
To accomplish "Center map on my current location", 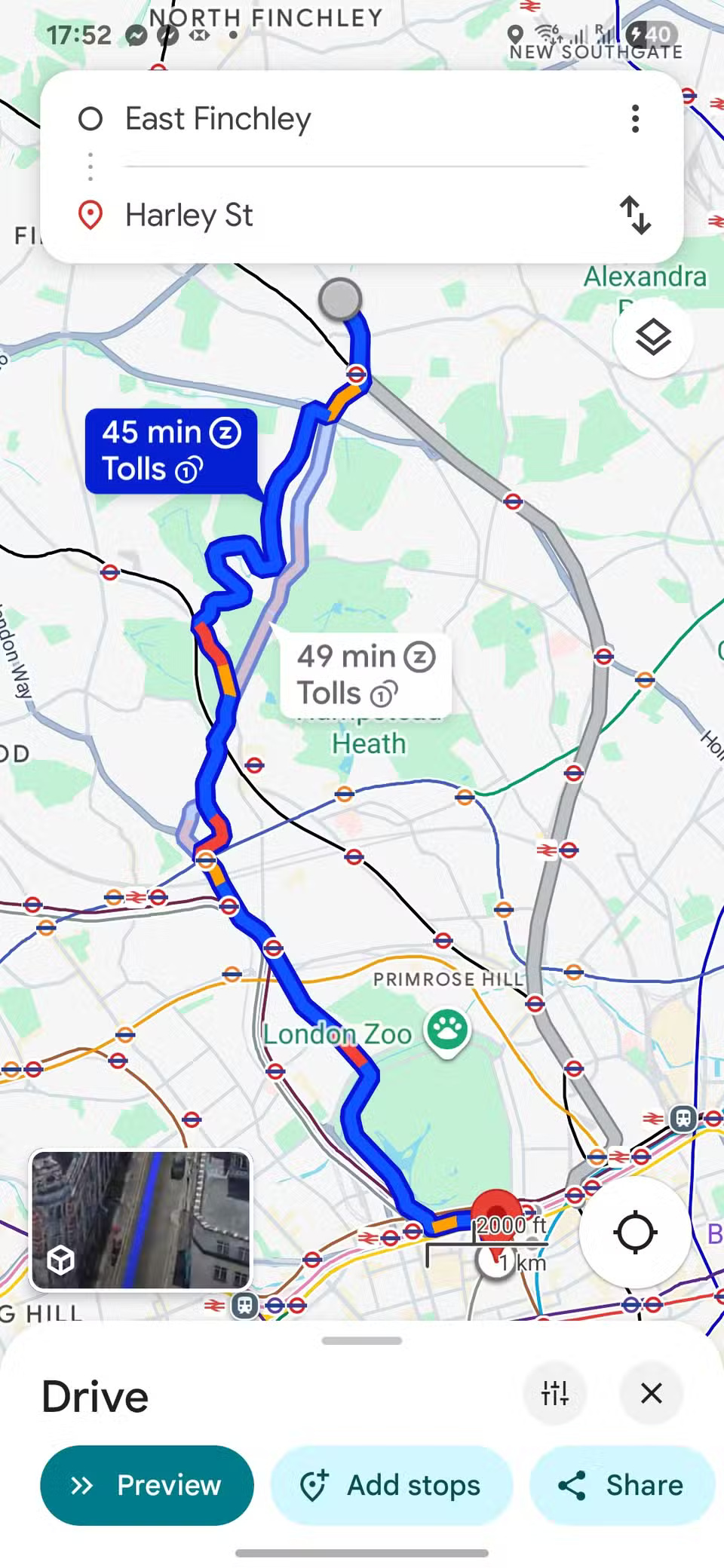I will (635, 1233).
